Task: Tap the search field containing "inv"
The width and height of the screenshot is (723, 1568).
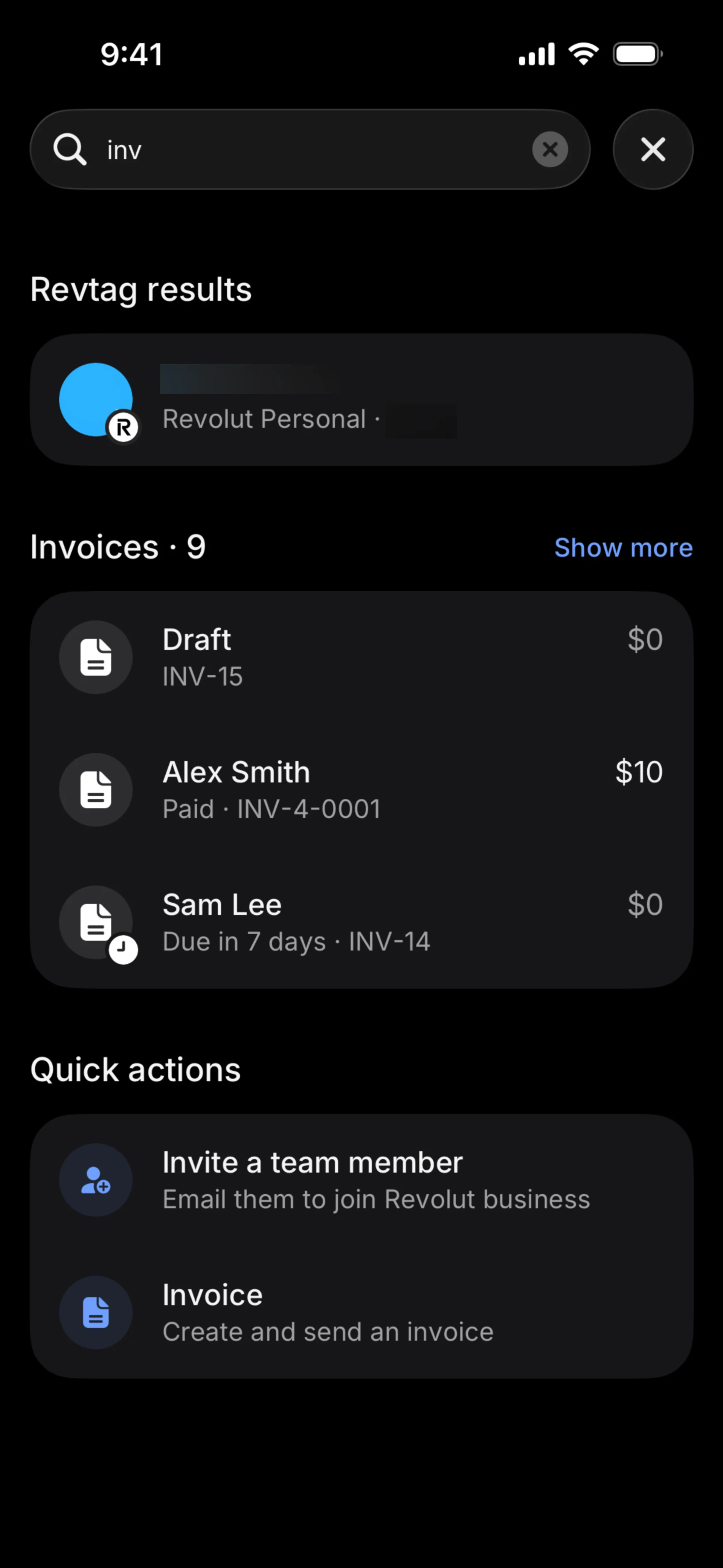Action: pyautogui.click(x=304, y=150)
